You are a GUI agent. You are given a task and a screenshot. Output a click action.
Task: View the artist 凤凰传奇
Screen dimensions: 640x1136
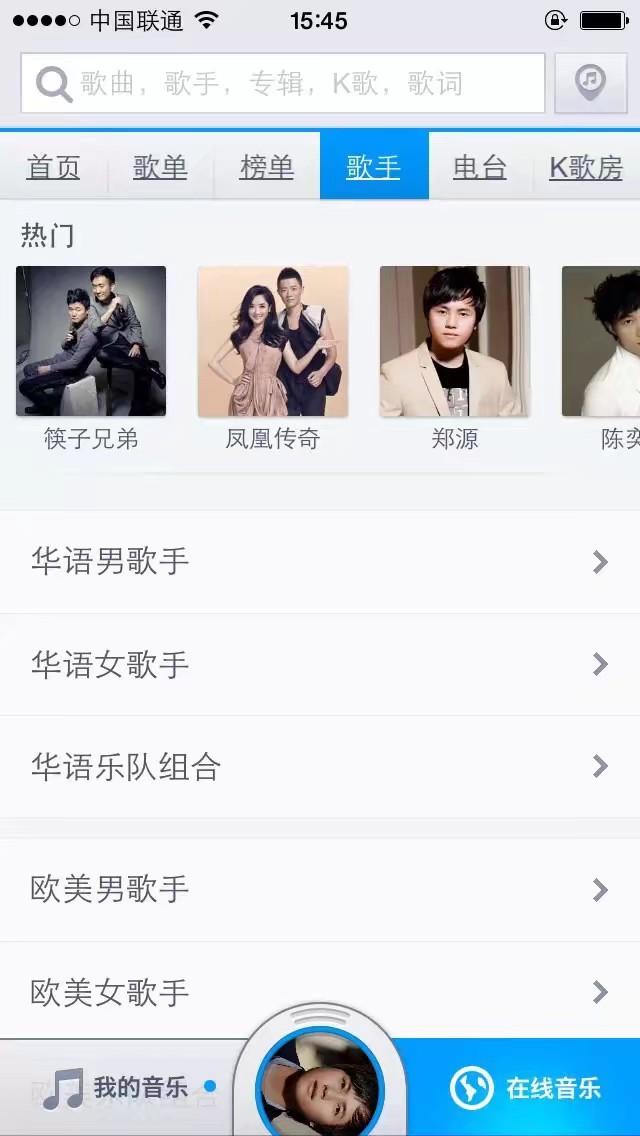click(273, 342)
